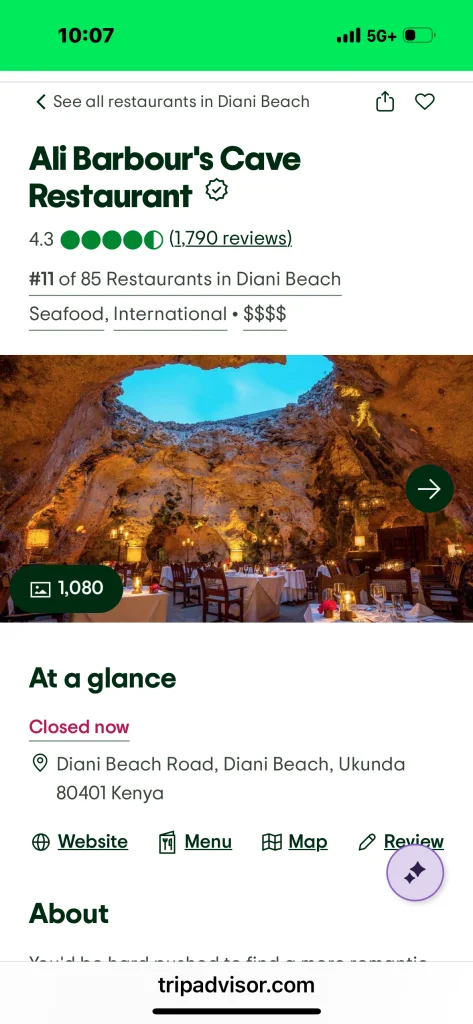The width and height of the screenshot is (473, 1024).
Task: Select the Seafood cuisine link
Action: point(67,314)
